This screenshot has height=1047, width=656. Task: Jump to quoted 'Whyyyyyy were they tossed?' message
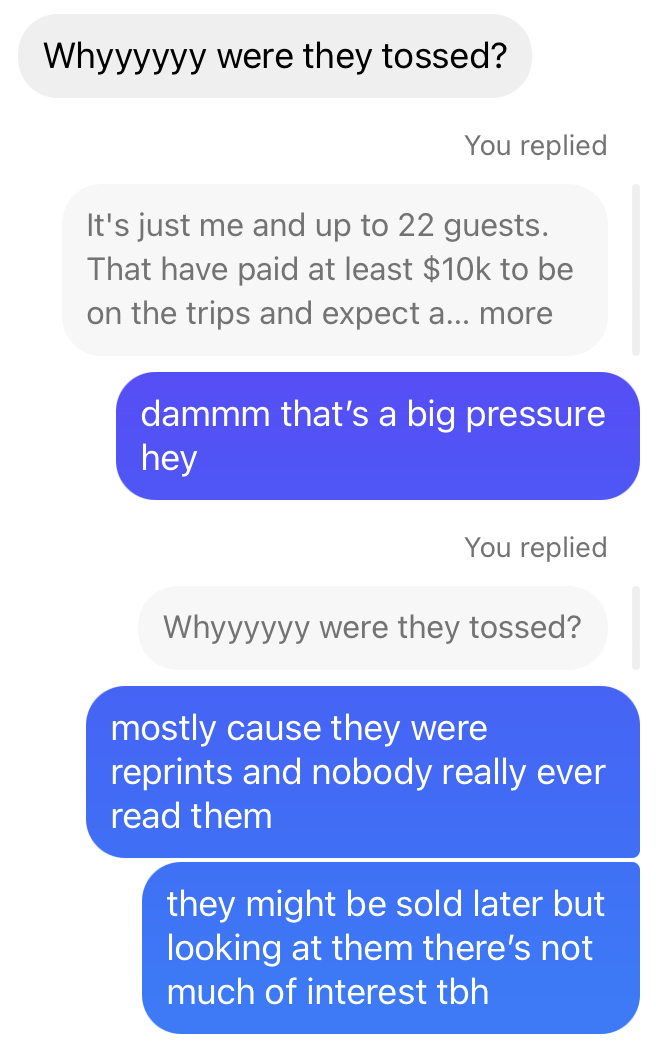click(x=371, y=628)
